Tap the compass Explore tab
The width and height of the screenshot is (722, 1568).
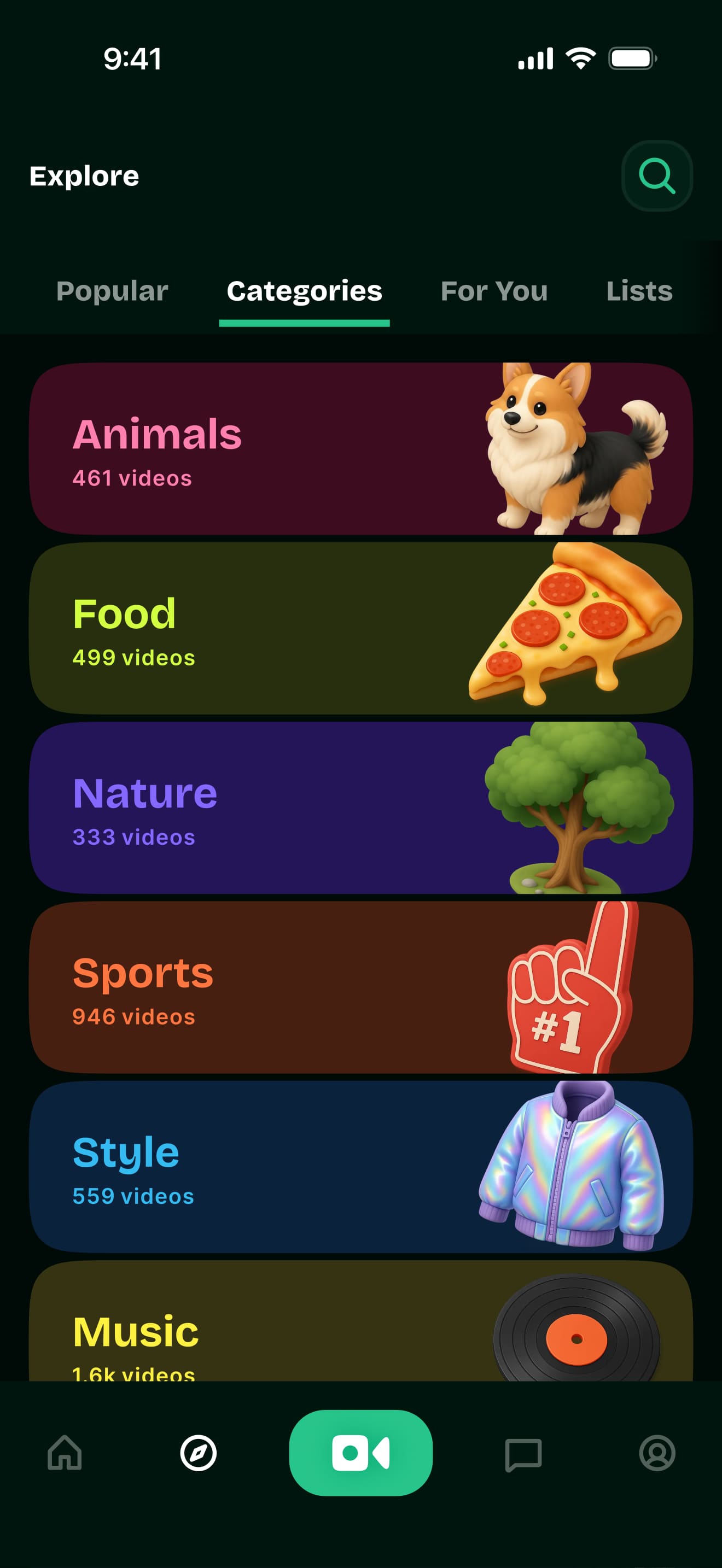(199, 1453)
